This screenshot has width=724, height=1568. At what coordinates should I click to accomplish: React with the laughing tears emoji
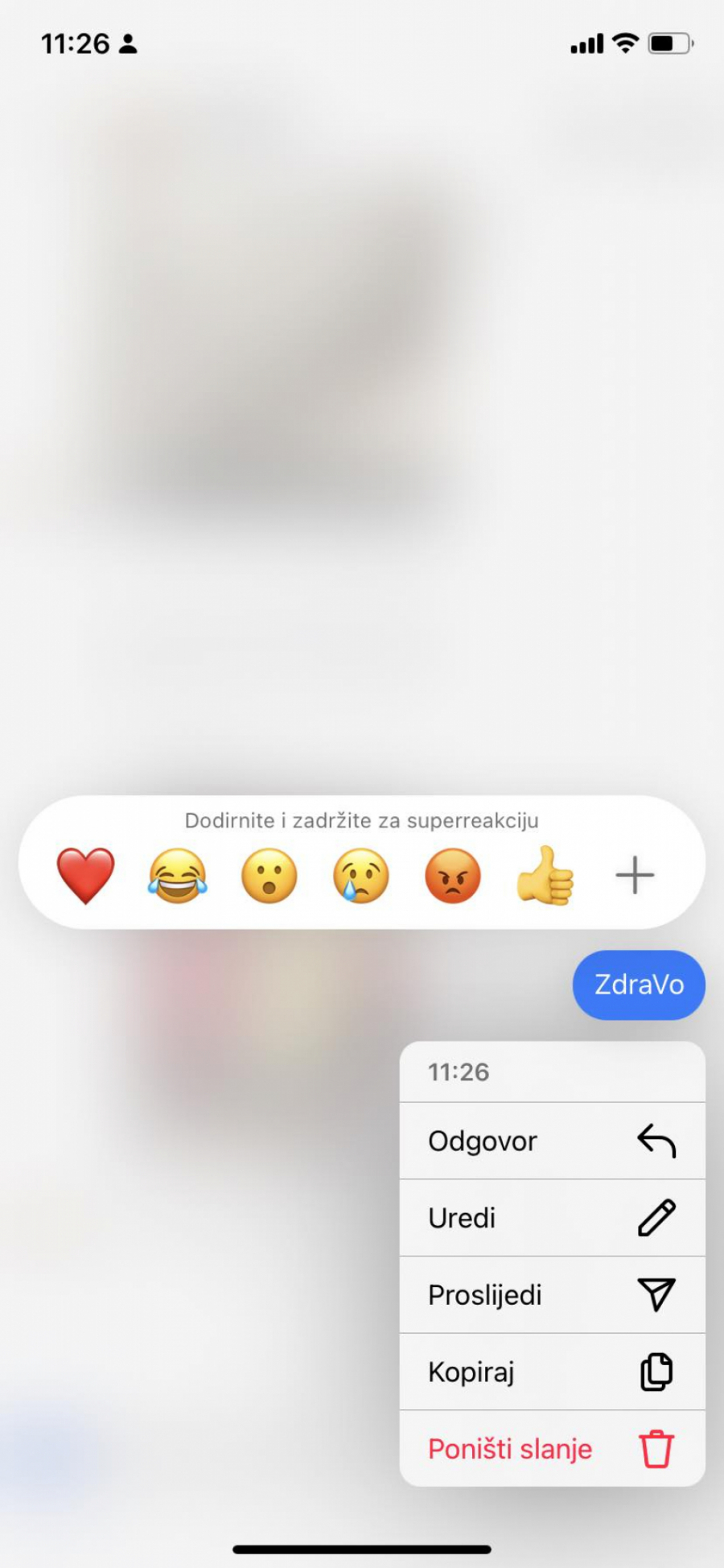177,876
